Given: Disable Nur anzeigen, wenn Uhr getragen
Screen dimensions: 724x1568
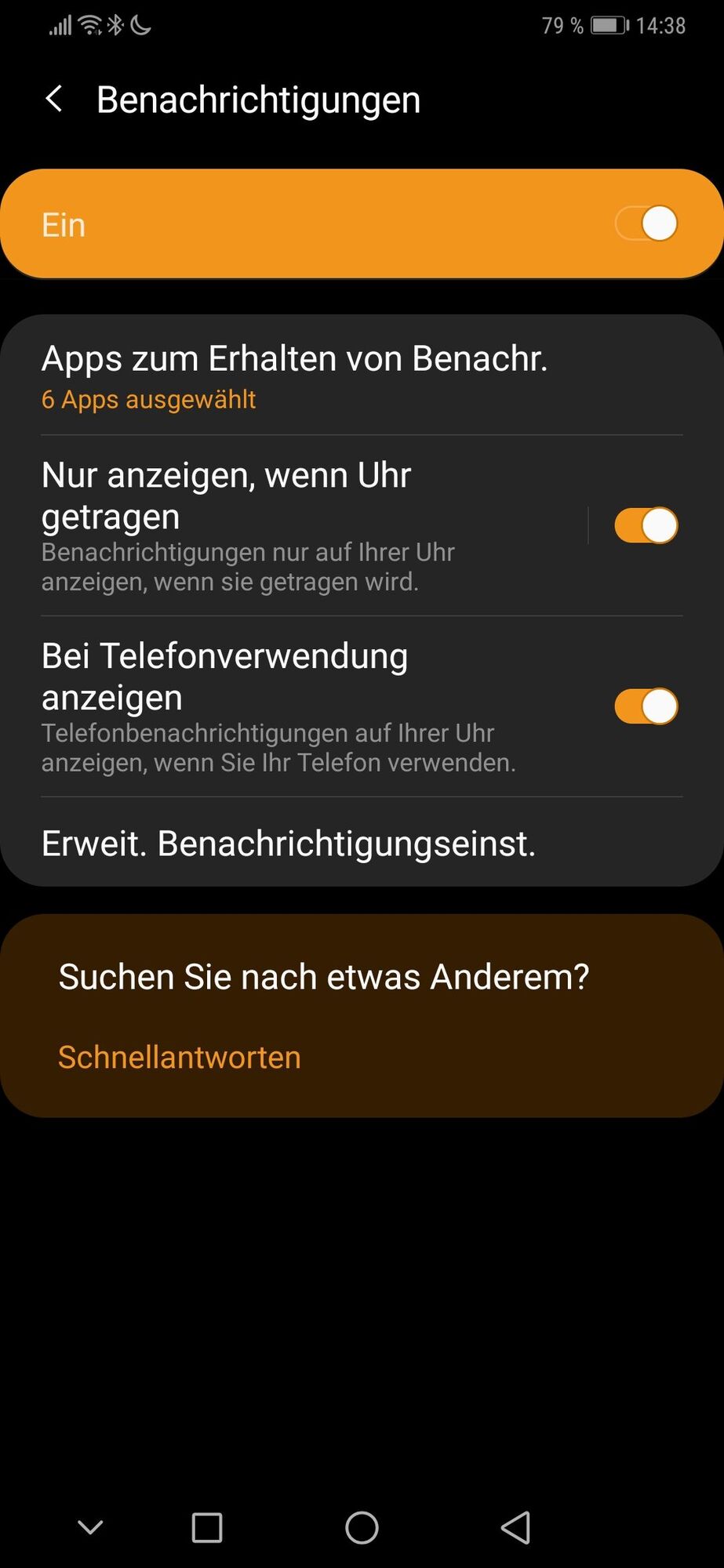Looking at the screenshot, I should pos(646,525).
